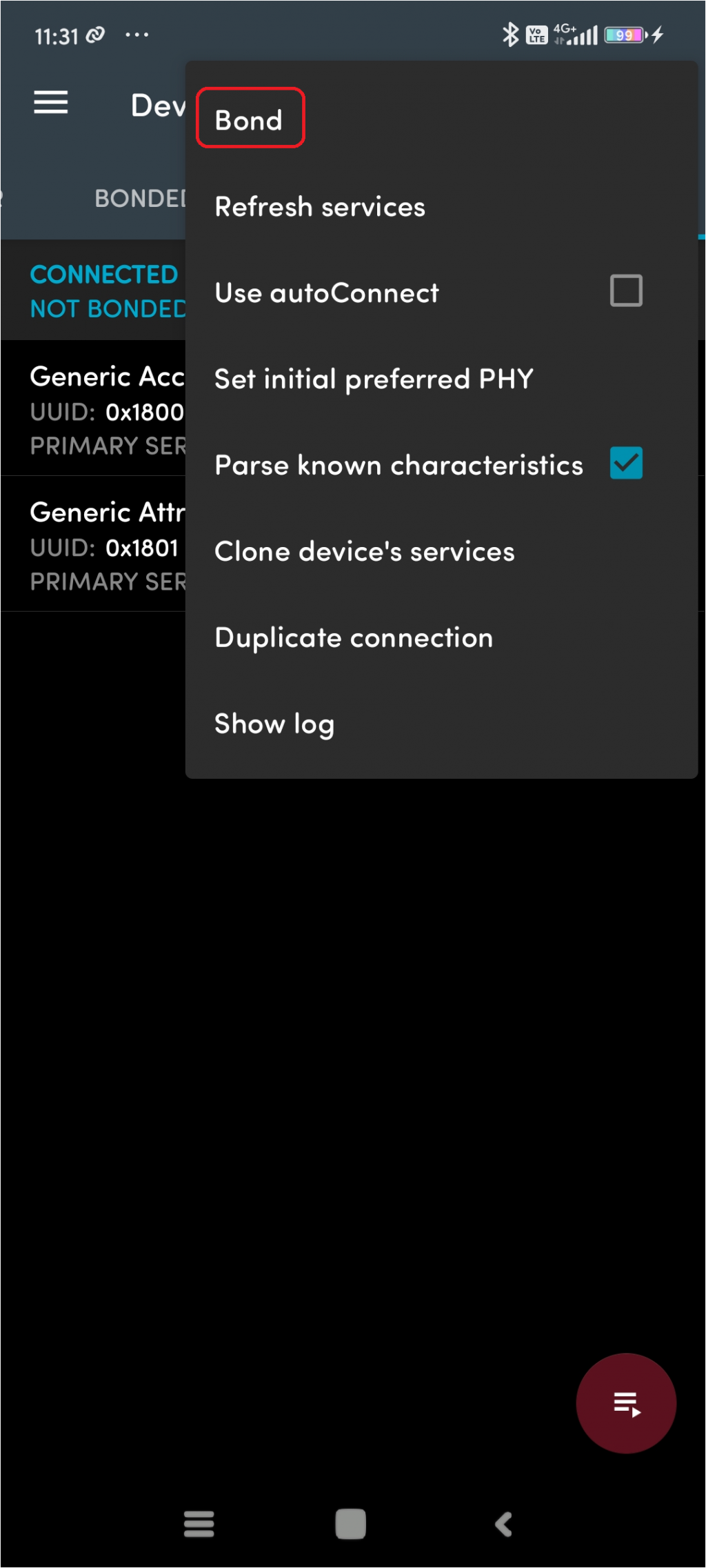Choose Refresh services option

click(320, 206)
